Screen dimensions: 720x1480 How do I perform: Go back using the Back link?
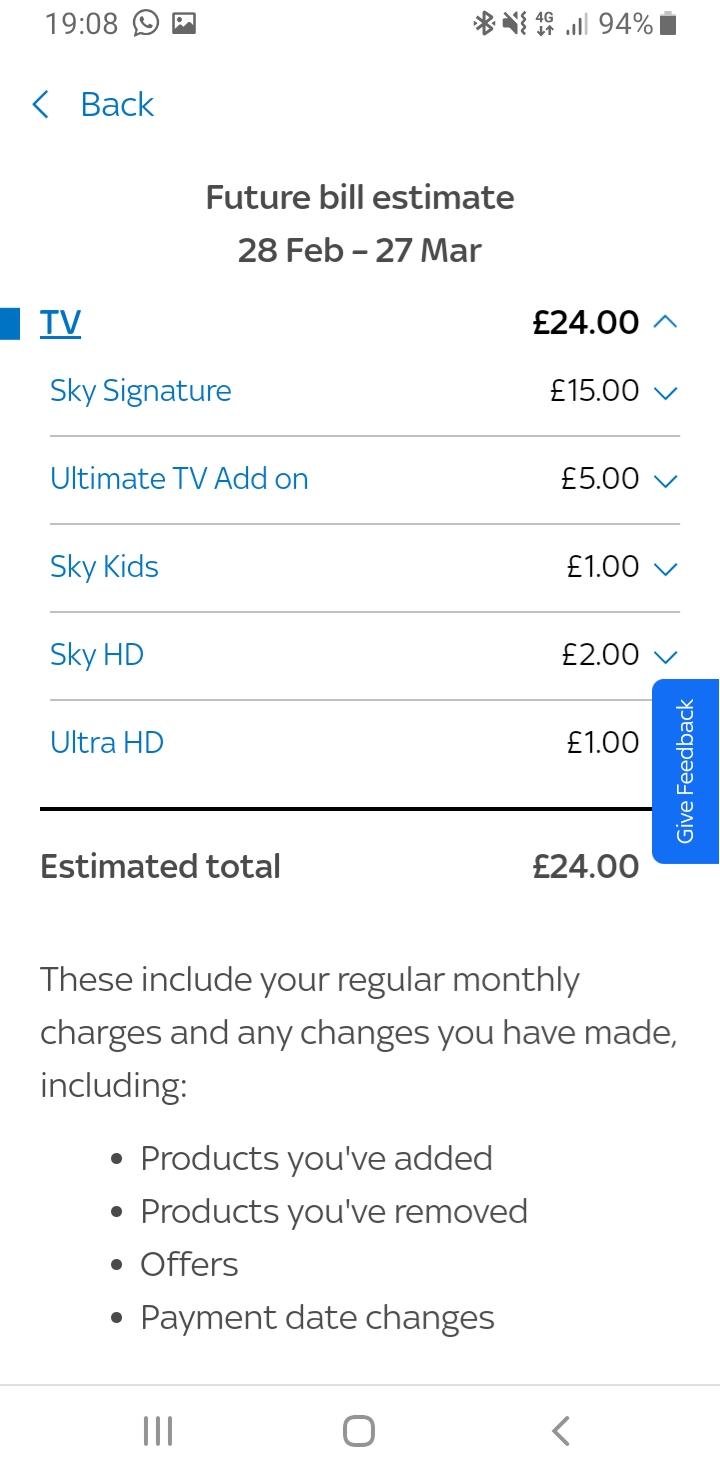(93, 104)
